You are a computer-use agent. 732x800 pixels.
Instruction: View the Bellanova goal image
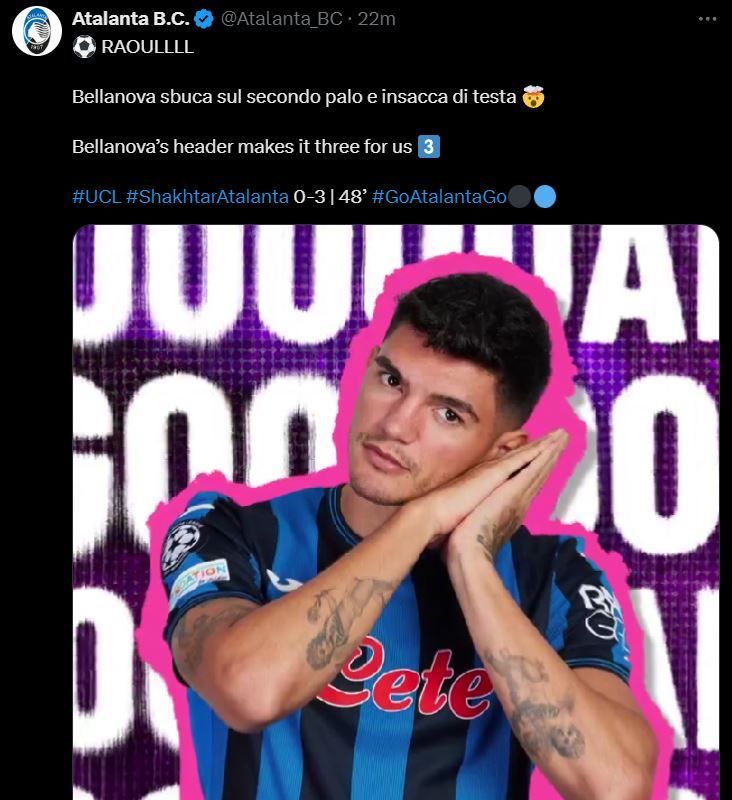pos(396,510)
